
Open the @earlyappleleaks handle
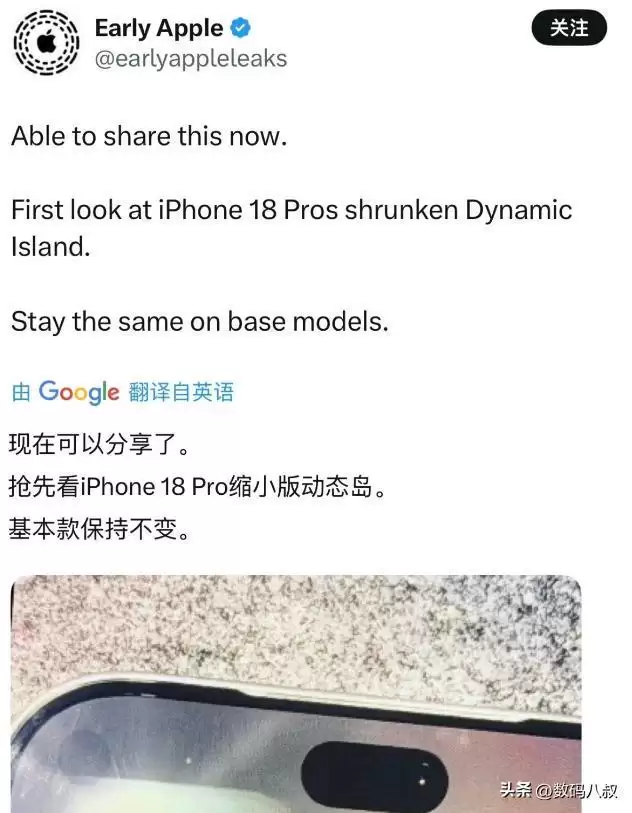point(191,59)
